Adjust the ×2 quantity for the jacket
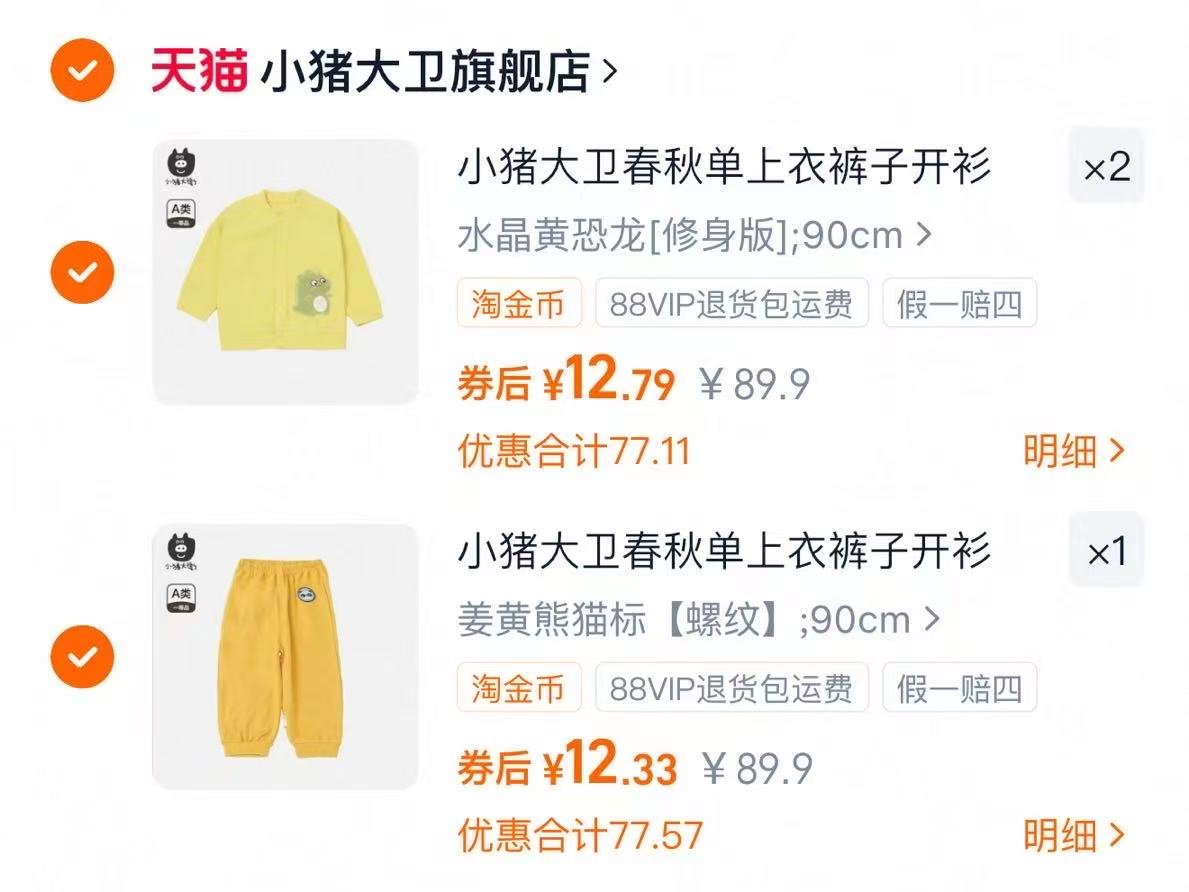1189x892 pixels. click(x=1106, y=166)
